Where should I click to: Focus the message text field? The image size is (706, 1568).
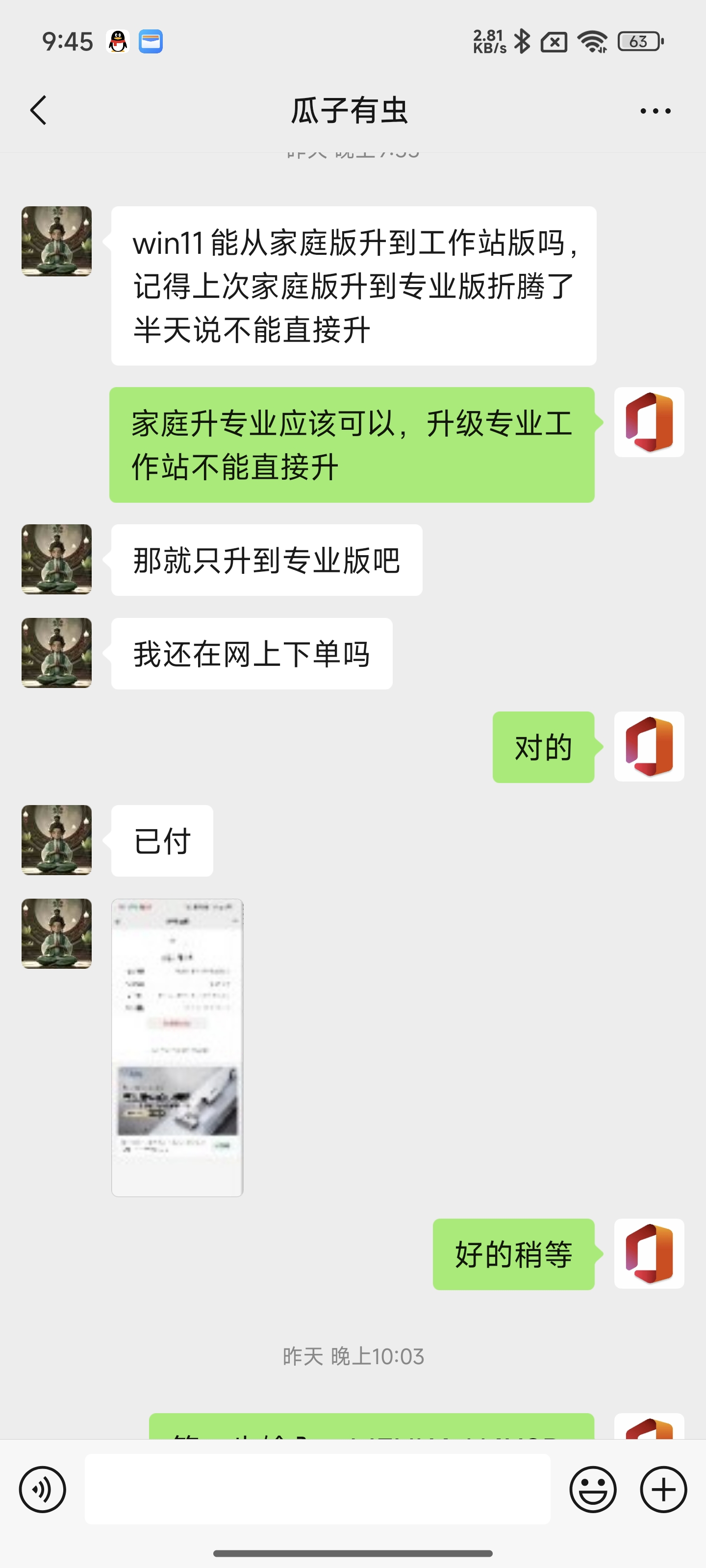317,1489
